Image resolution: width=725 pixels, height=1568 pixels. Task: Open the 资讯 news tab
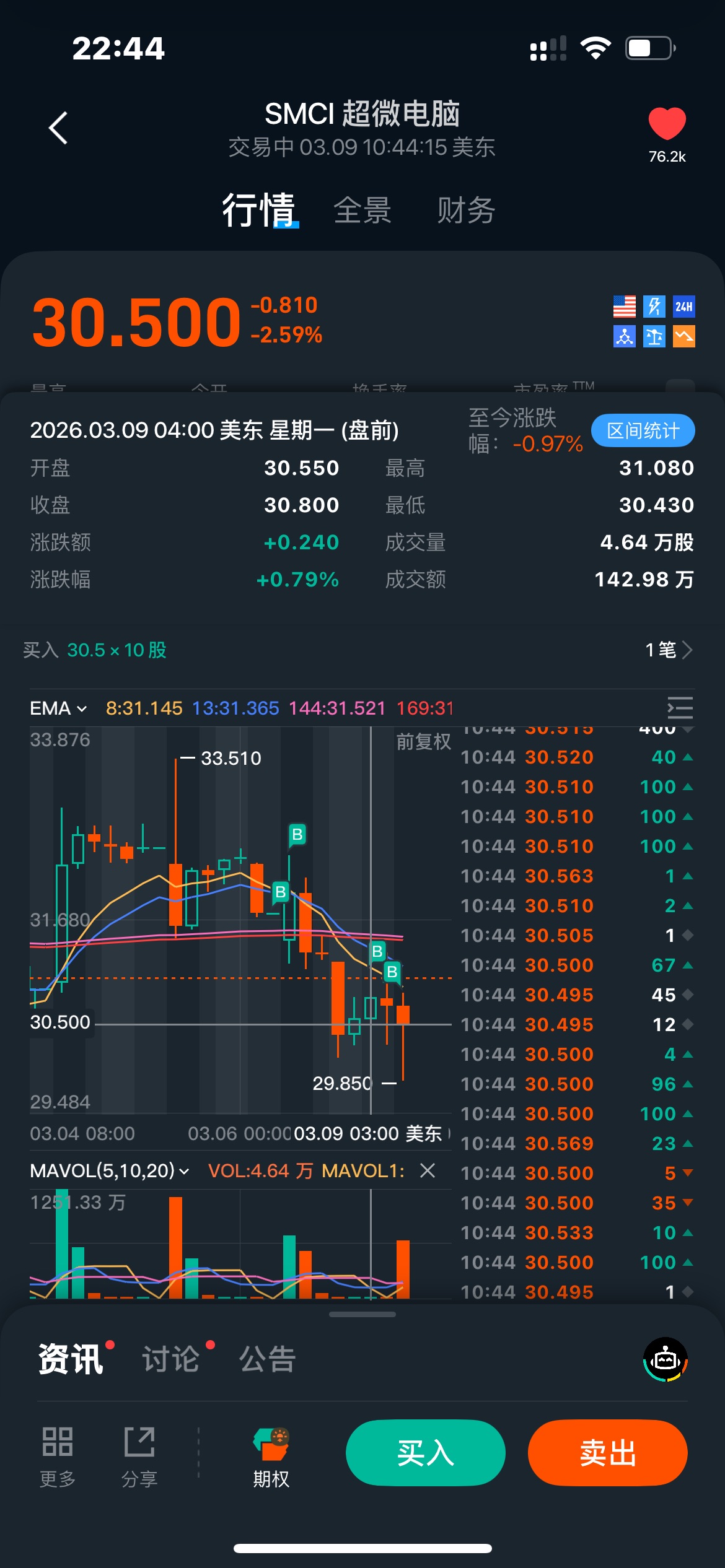pyautogui.click(x=71, y=1359)
